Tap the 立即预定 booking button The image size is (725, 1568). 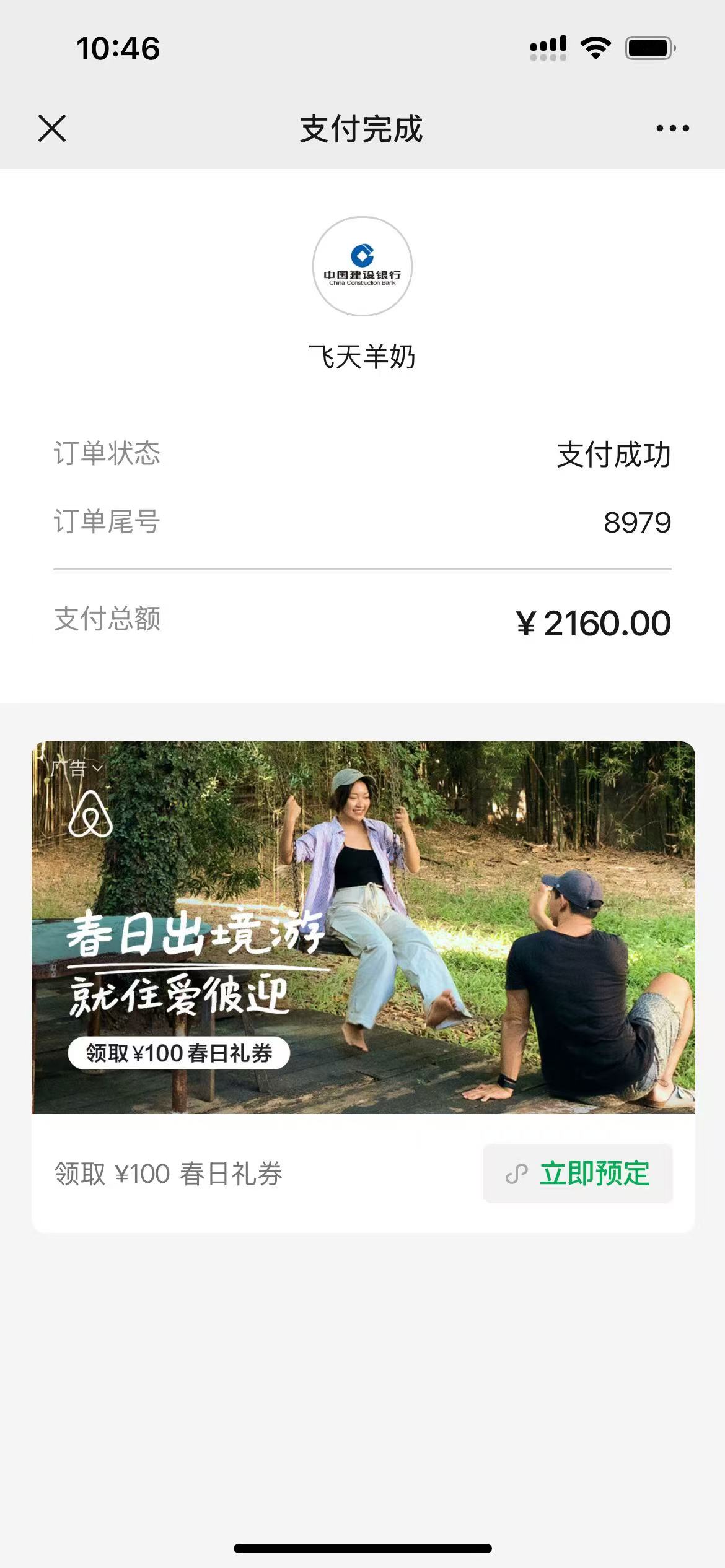[578, 1174]
